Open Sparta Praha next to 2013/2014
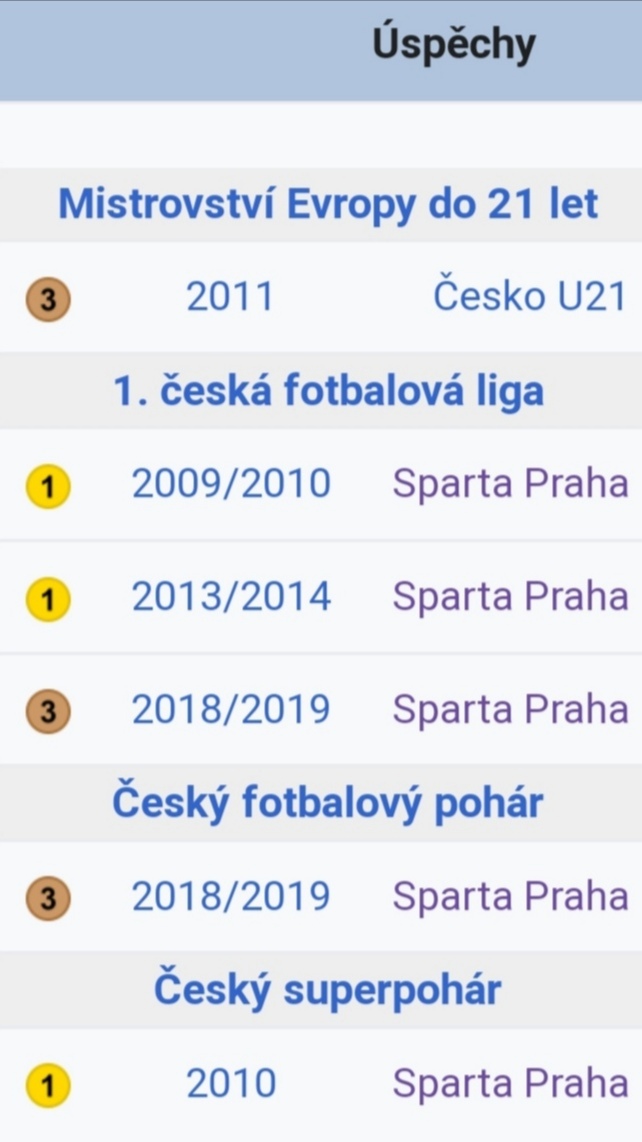642x1142 pixels. pos(510,596)
